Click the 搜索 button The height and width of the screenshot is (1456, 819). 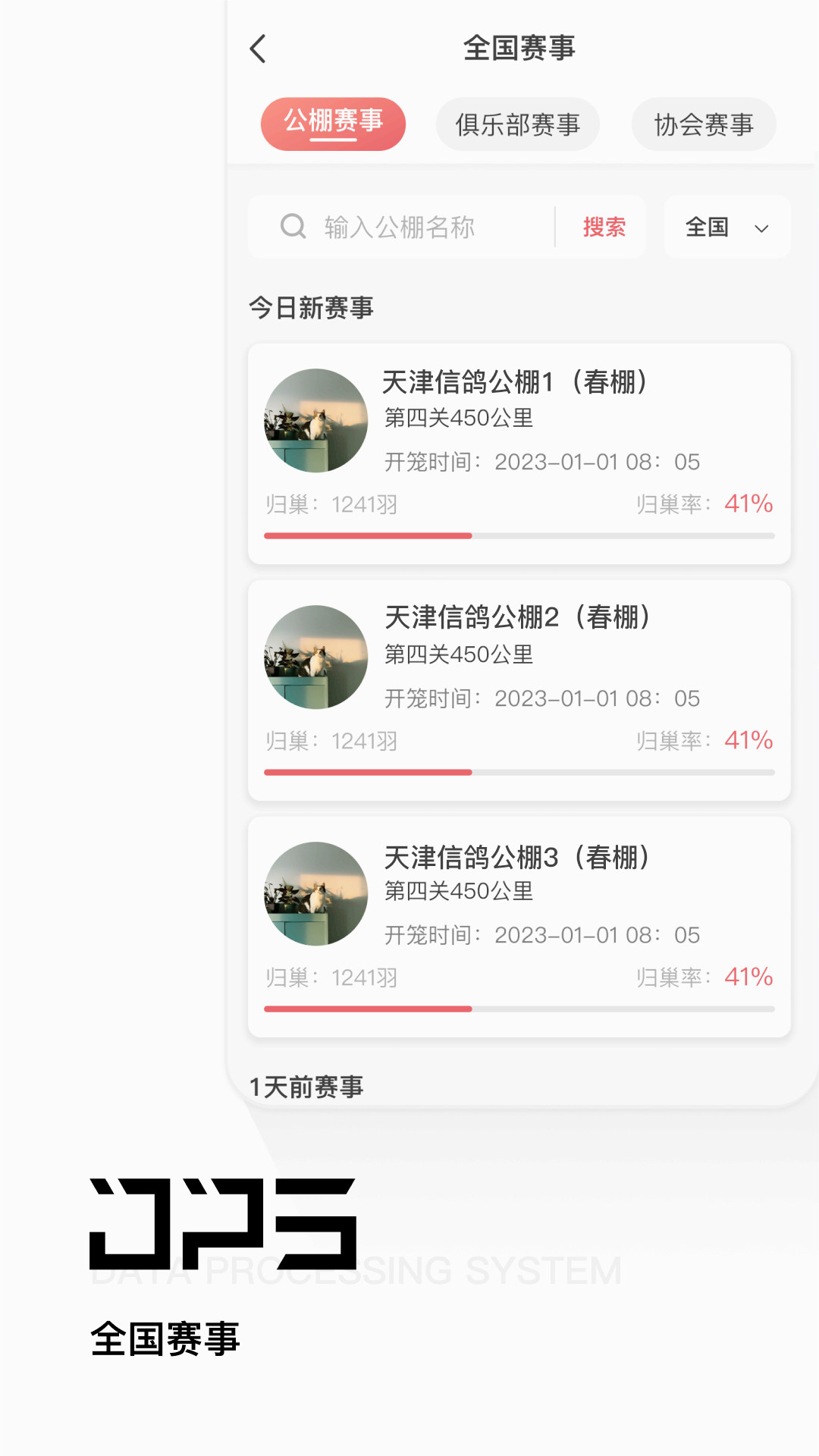604,227
